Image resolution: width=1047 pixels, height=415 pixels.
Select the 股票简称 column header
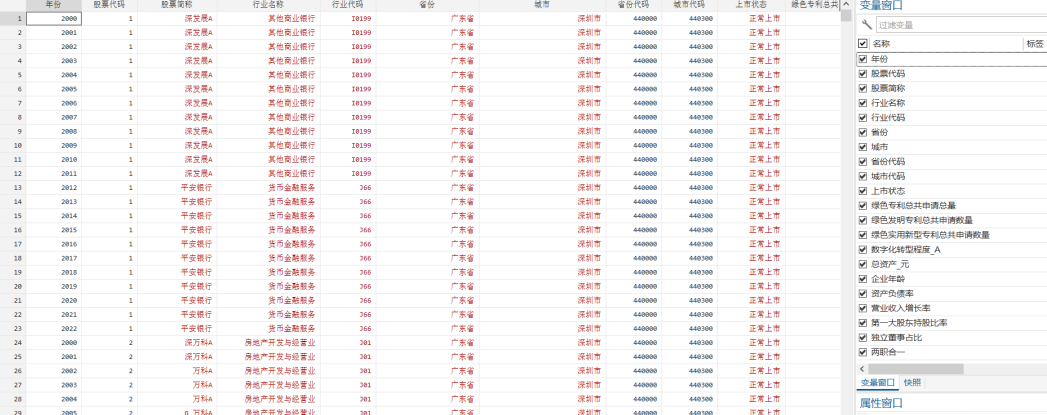[x=176, y=5]
